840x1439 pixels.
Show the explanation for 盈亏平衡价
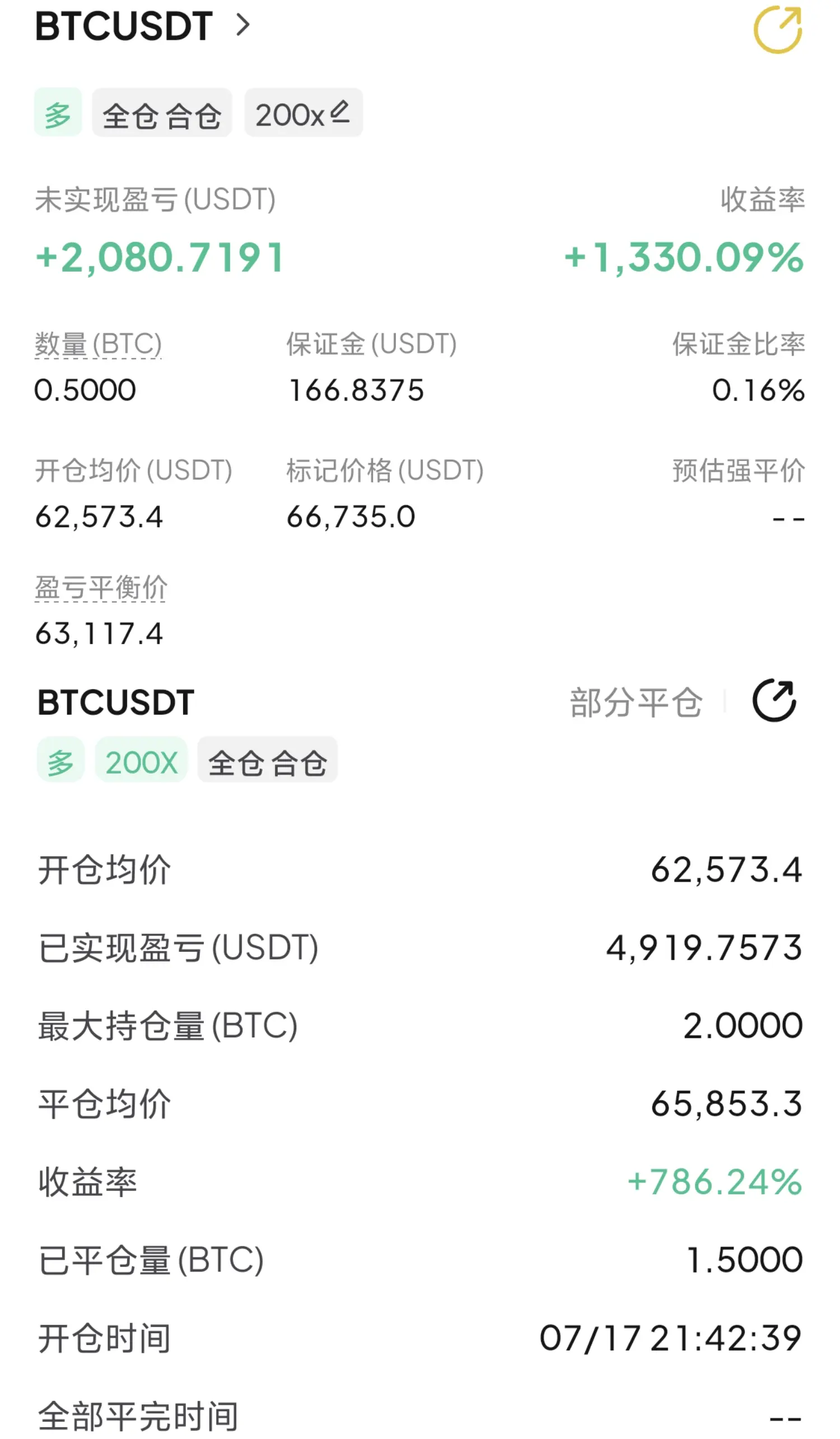(101, 587)
